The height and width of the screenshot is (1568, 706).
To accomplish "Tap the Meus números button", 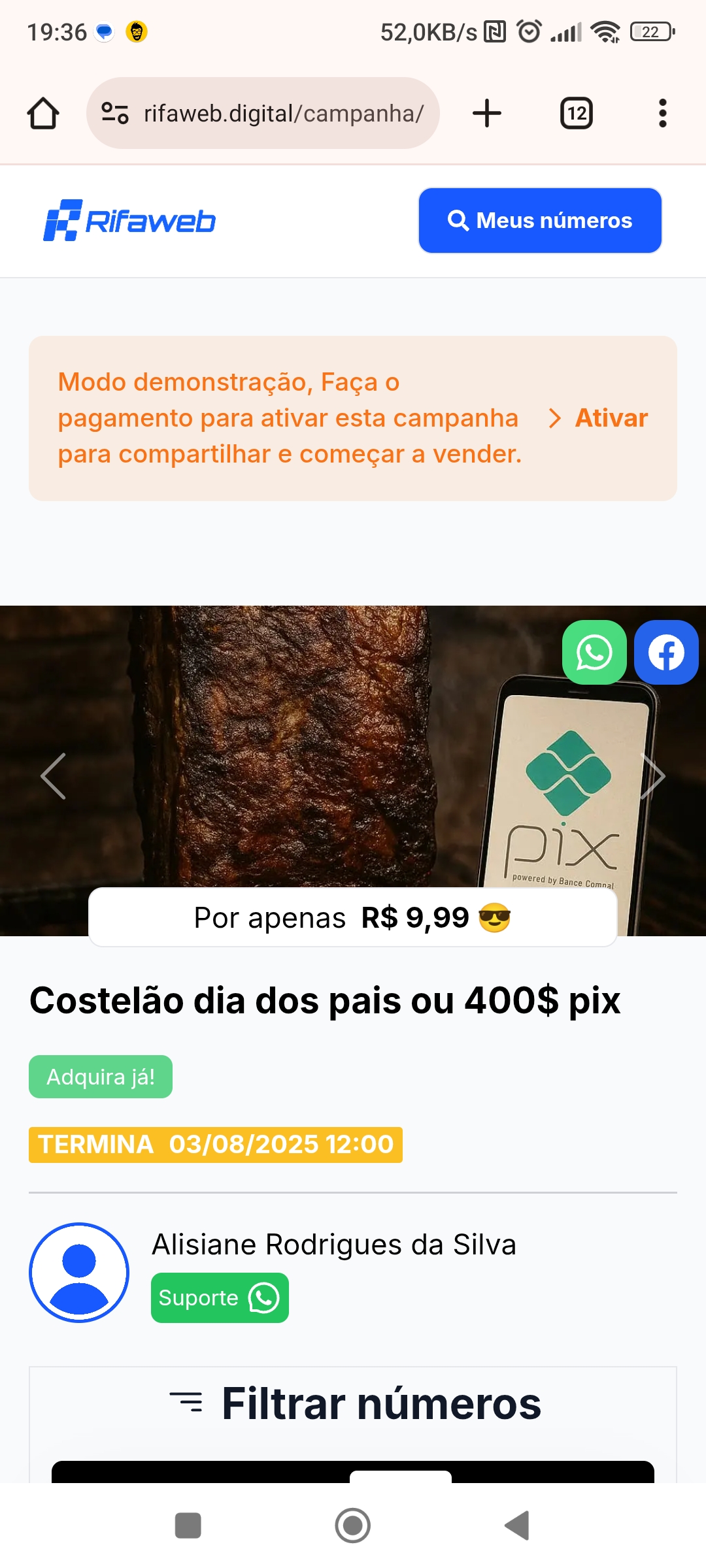I will point(540,221).
